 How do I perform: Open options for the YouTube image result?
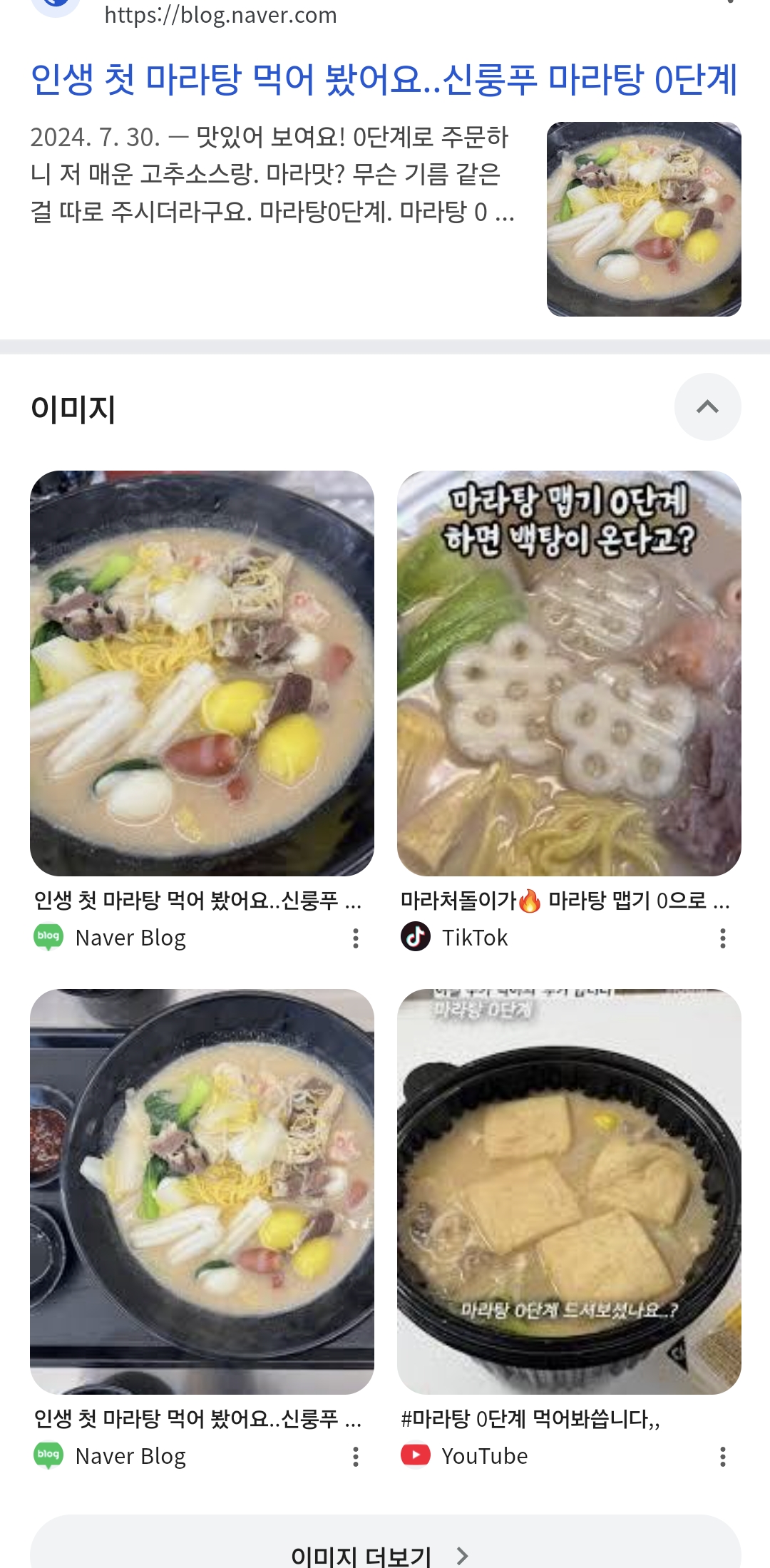click(x=722, y=1456)
